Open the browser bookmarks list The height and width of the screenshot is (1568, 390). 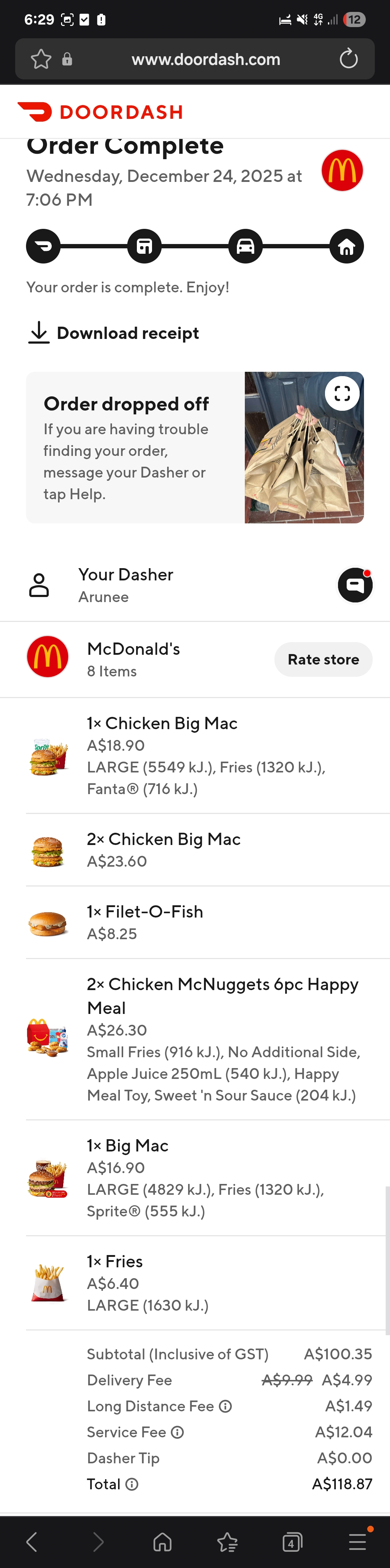pos(227,1542)
